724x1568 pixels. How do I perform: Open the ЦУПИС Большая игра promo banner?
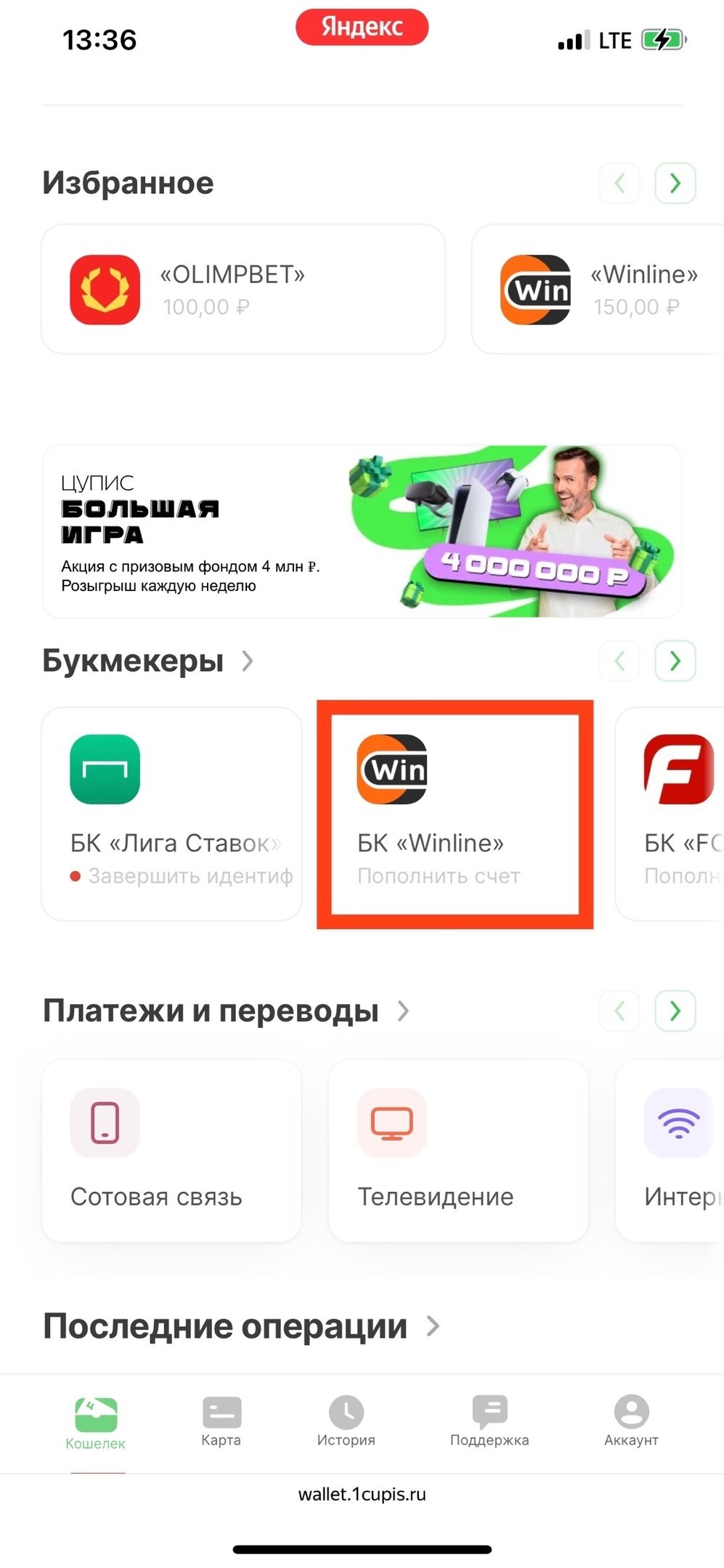pos(362,531)
